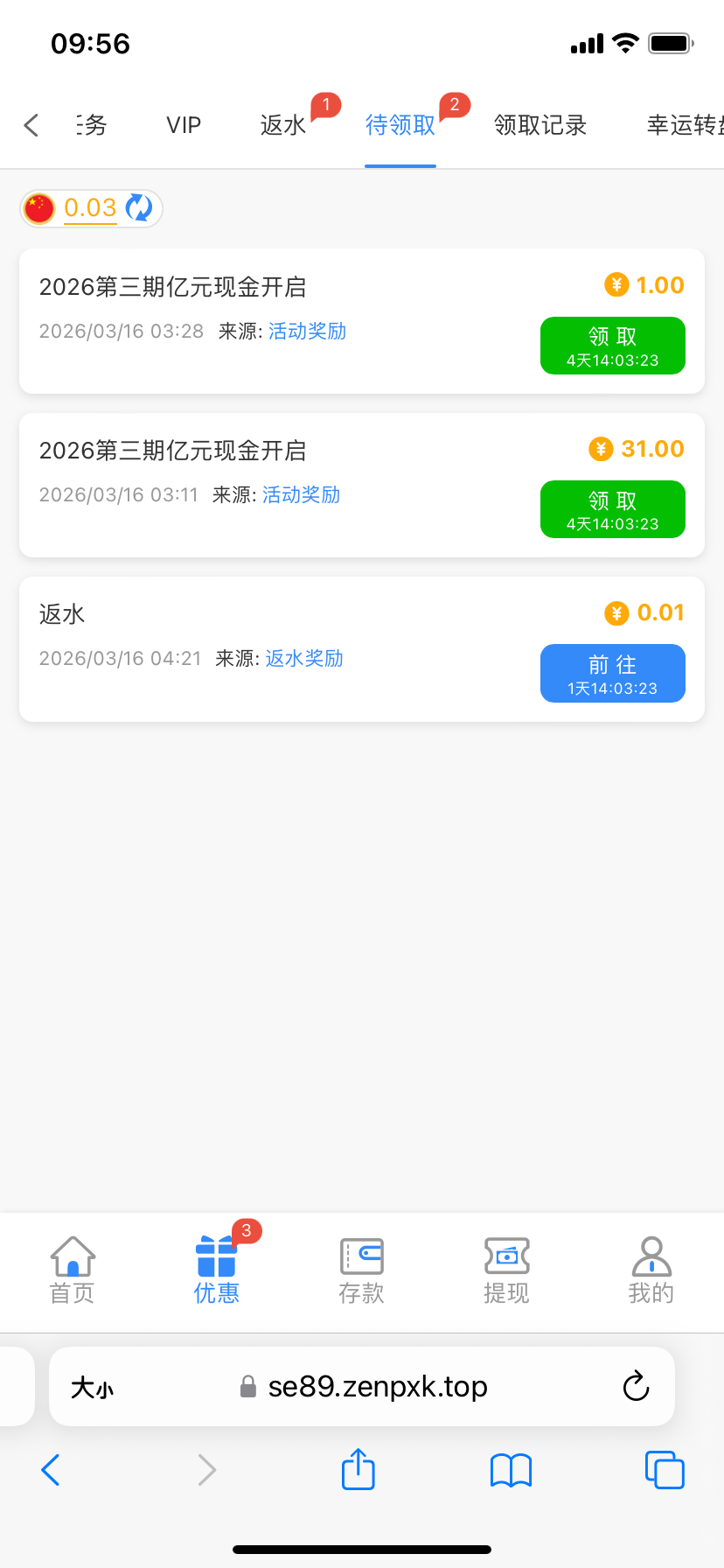Switch to the VIP tab
724x1568 pixels.
coord(184,125)
